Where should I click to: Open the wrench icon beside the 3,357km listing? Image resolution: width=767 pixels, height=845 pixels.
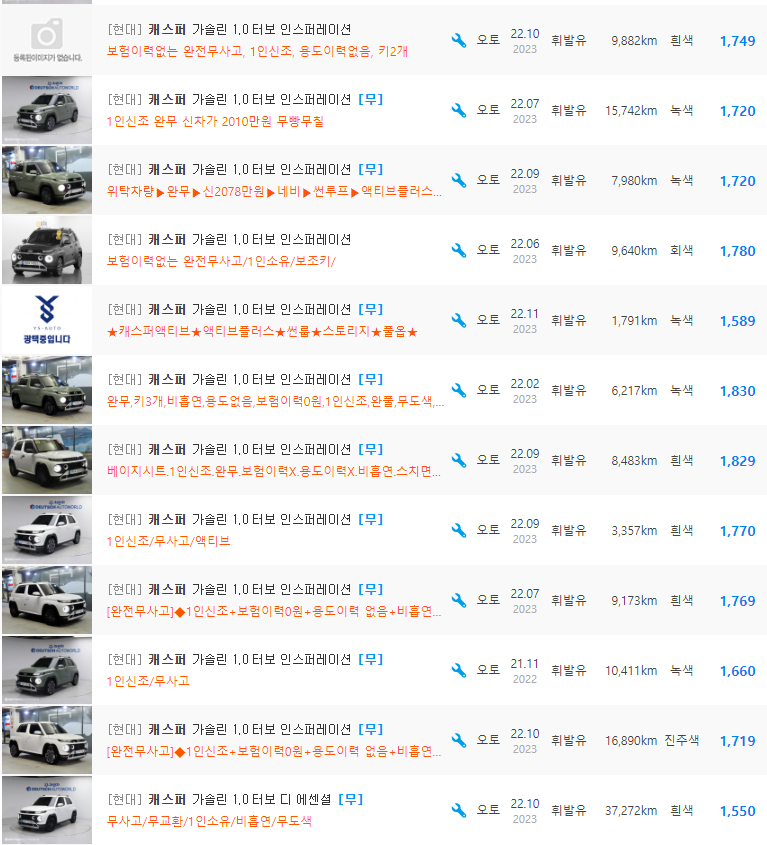coord(459,529)
